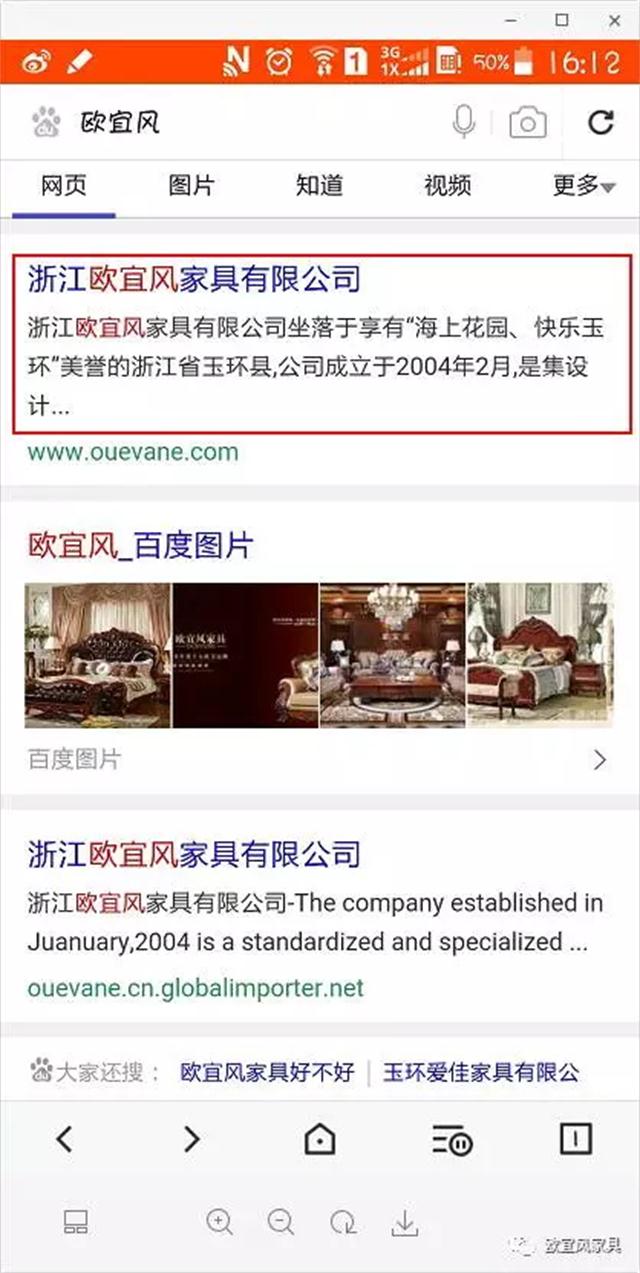
Task: Switch to the 知道 tab
Action: point(319,186)
